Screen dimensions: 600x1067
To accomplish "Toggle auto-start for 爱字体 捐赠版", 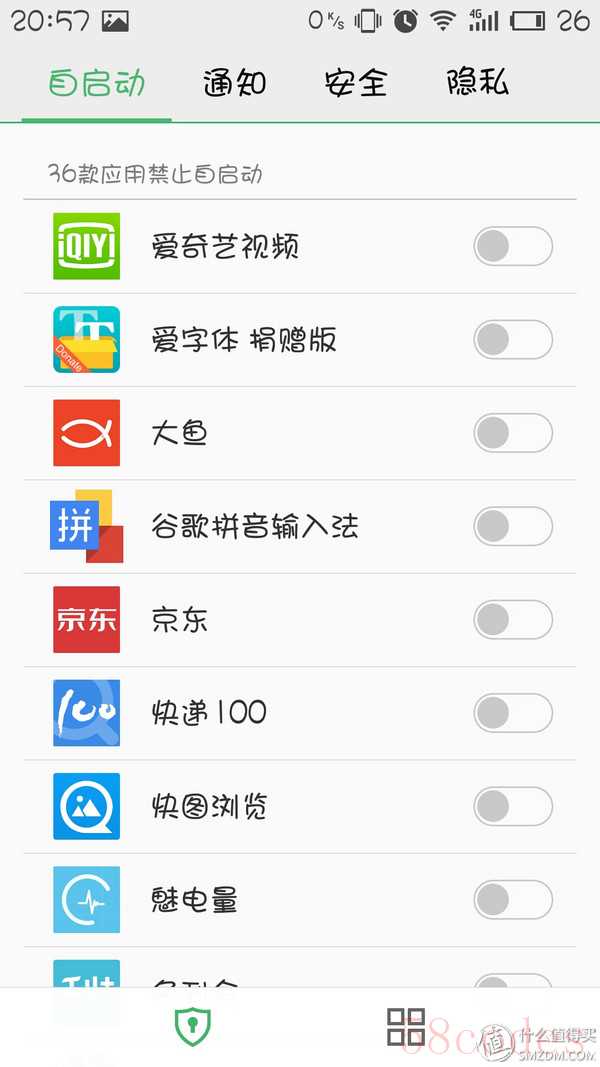I will coord(513,340).
